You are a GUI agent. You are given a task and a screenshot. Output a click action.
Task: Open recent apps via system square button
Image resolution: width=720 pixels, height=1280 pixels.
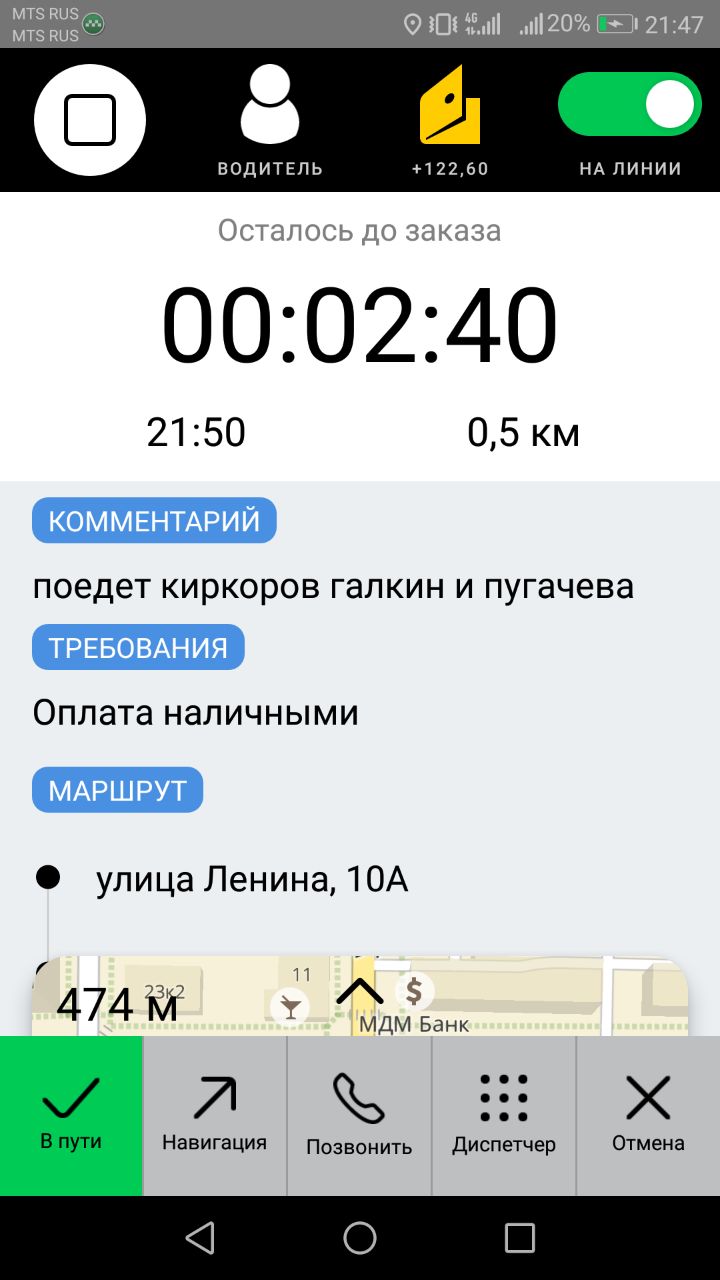(520, 1238)
